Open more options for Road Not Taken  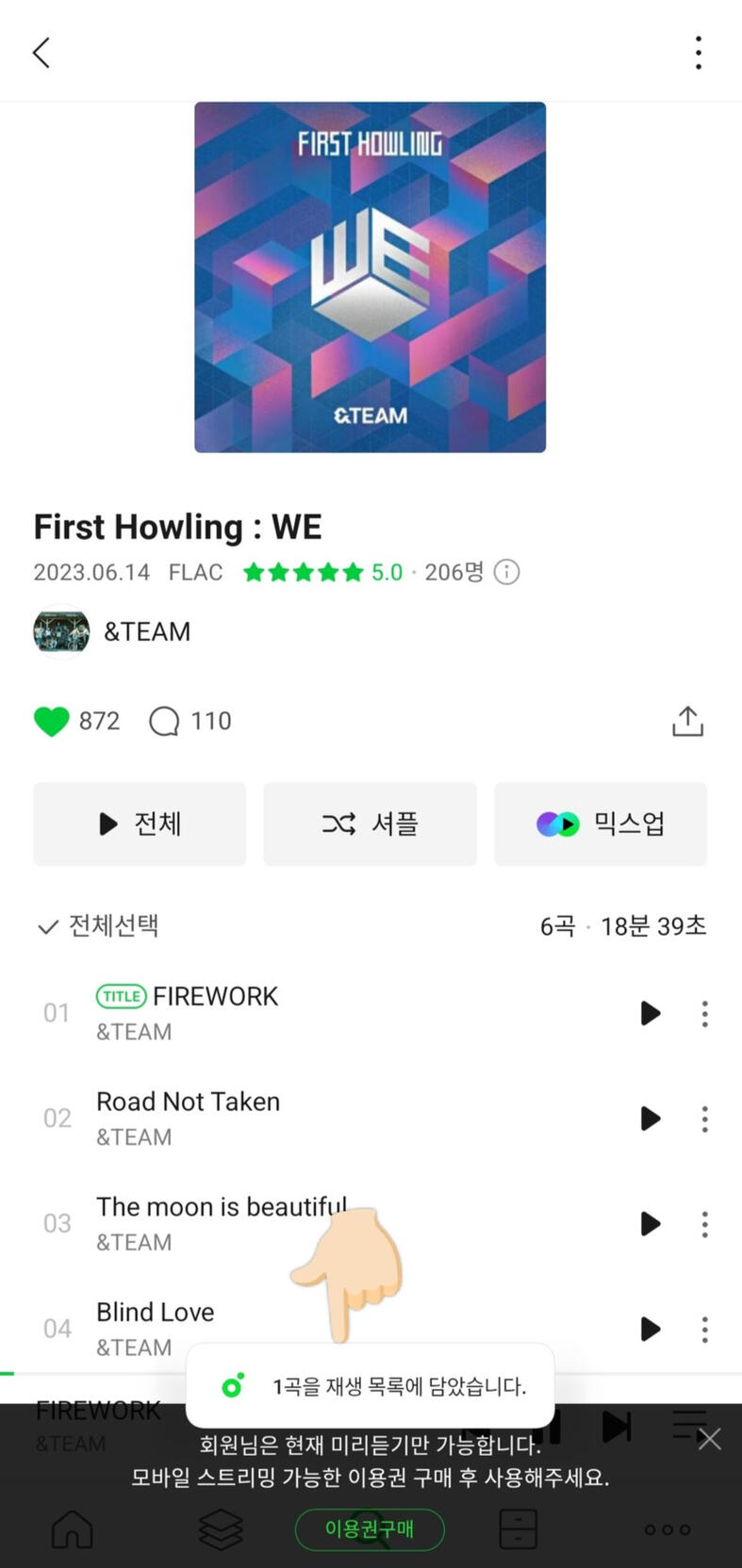(x=704, y=1119)
